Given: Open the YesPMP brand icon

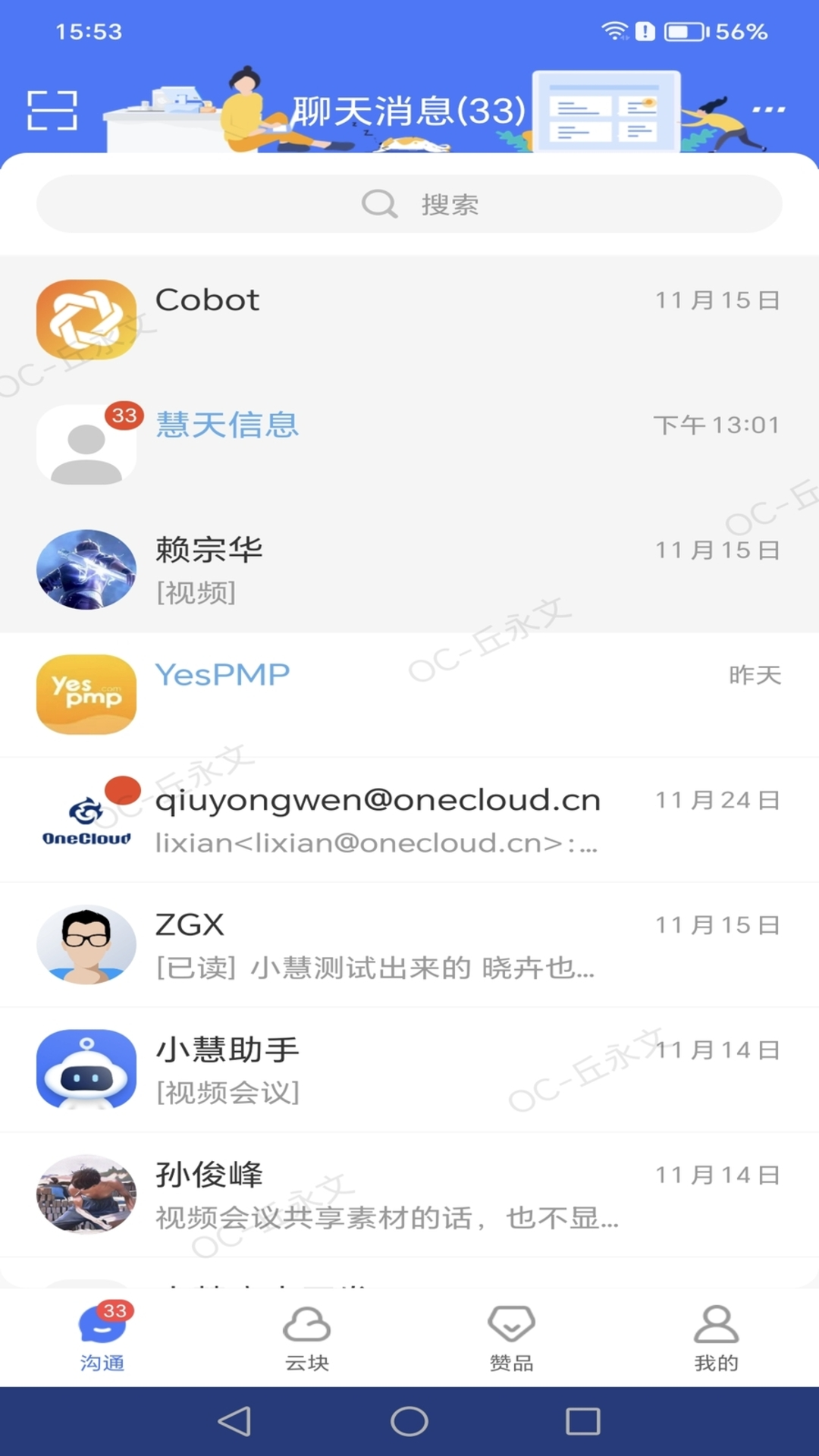Looking at the screenshot, I should pos(85,695).
